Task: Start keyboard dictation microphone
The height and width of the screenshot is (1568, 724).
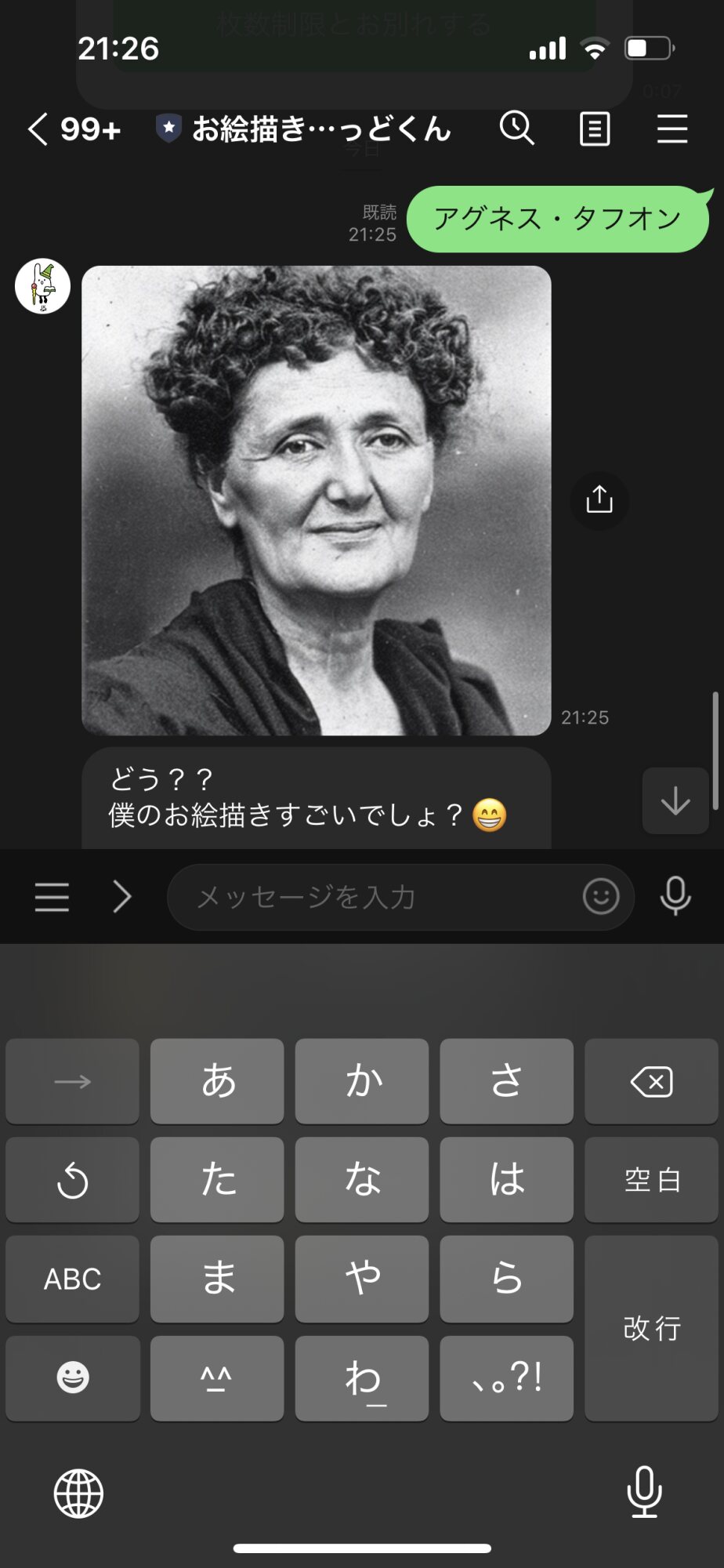Action: (x=644, y=1492)
